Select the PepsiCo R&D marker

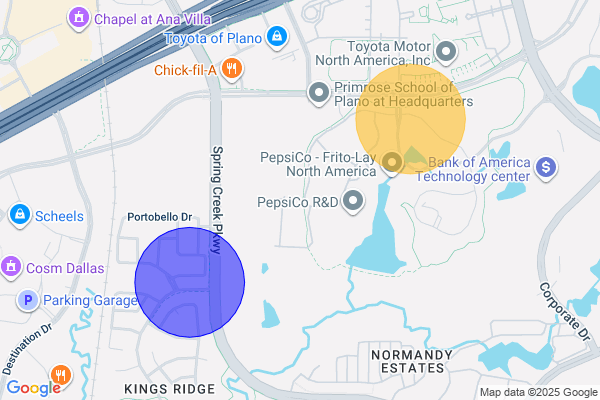pyautogui.click(x=353, y=203)
